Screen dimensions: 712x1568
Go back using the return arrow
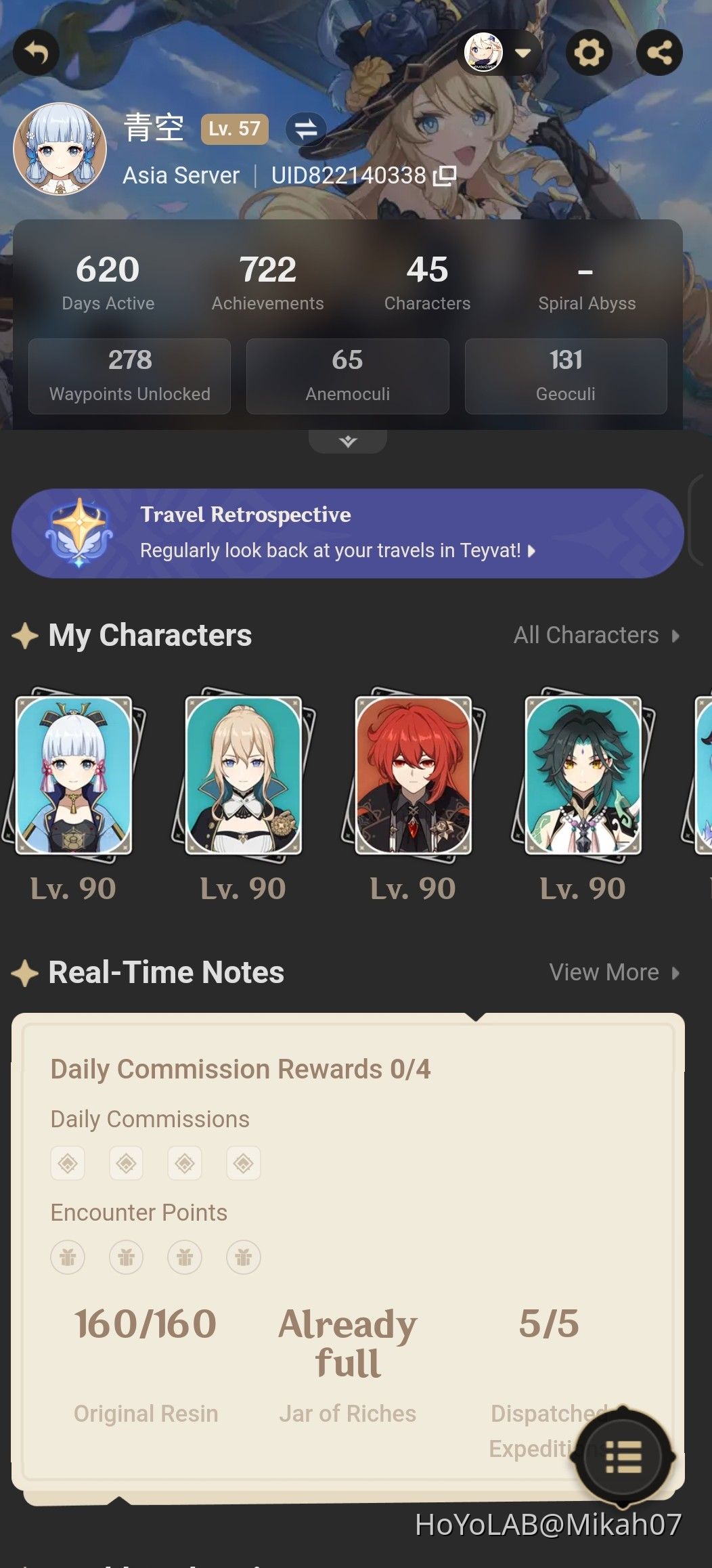[x=36, y=53]
